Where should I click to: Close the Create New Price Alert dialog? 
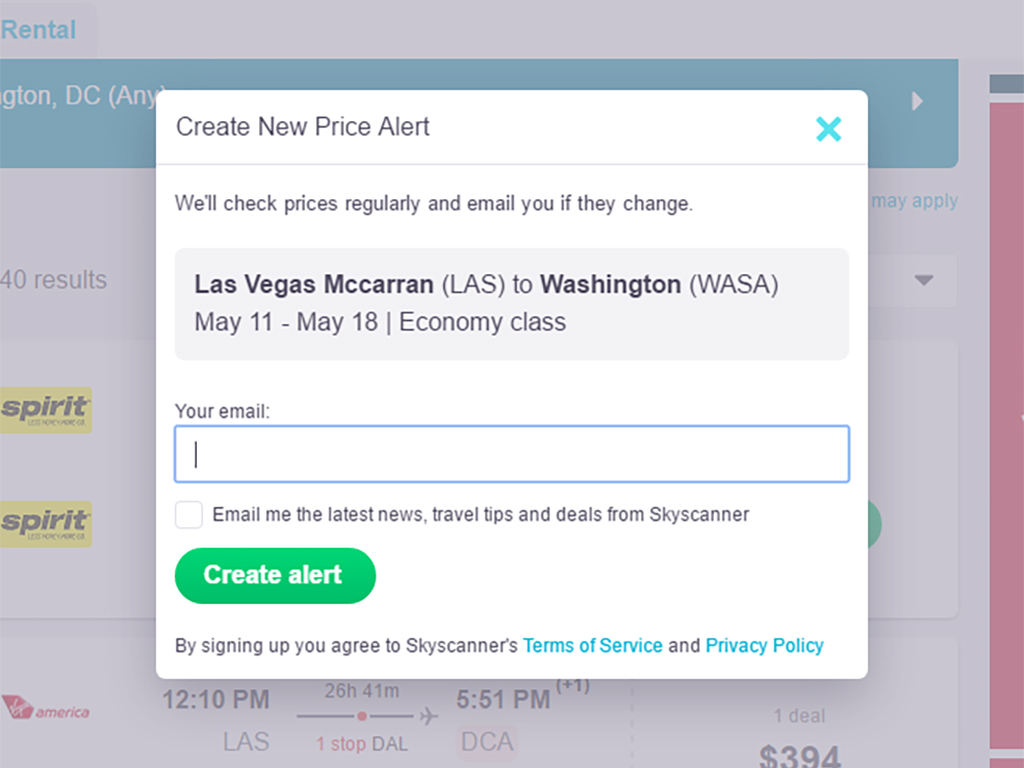pyautogui.click(x=828, y=128)
